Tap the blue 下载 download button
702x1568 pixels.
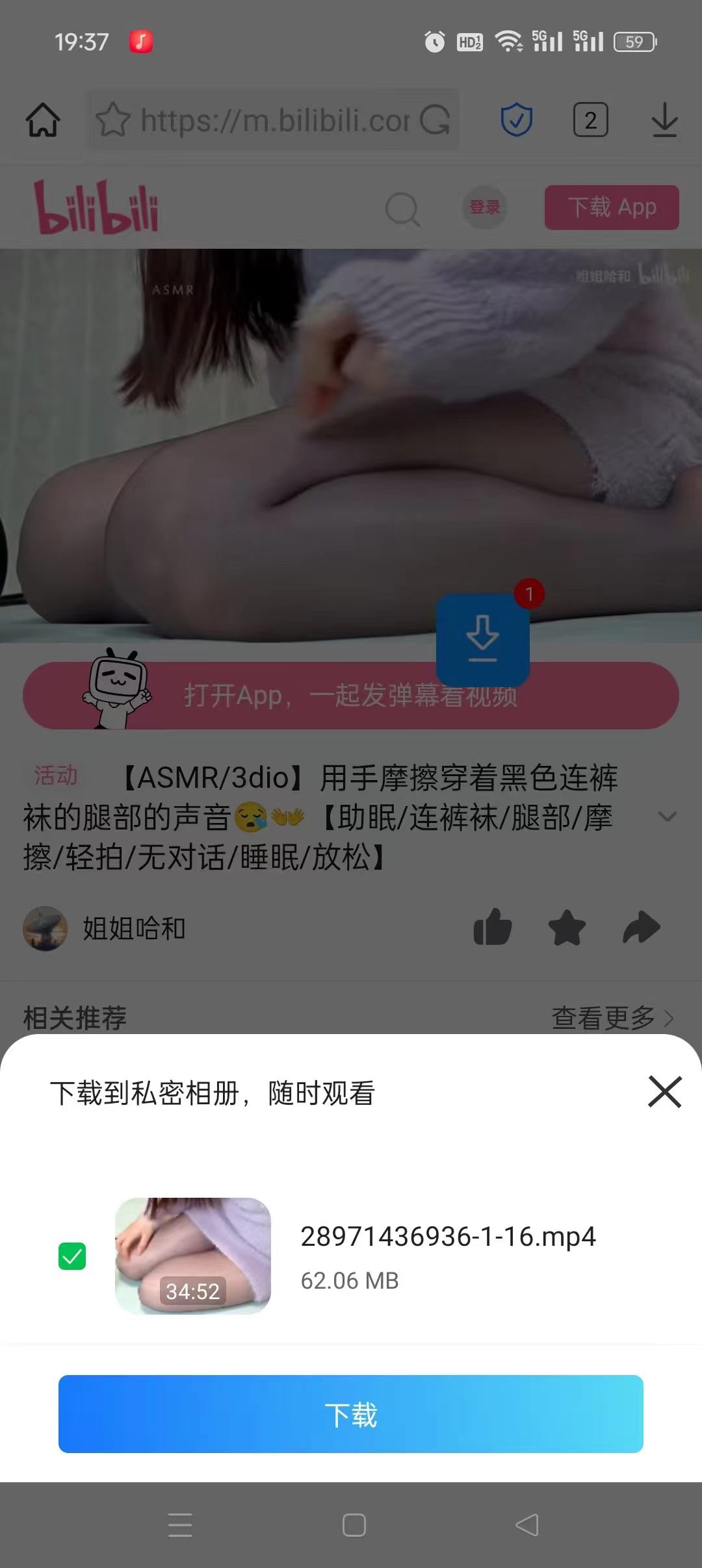(x=351, y=1414)
